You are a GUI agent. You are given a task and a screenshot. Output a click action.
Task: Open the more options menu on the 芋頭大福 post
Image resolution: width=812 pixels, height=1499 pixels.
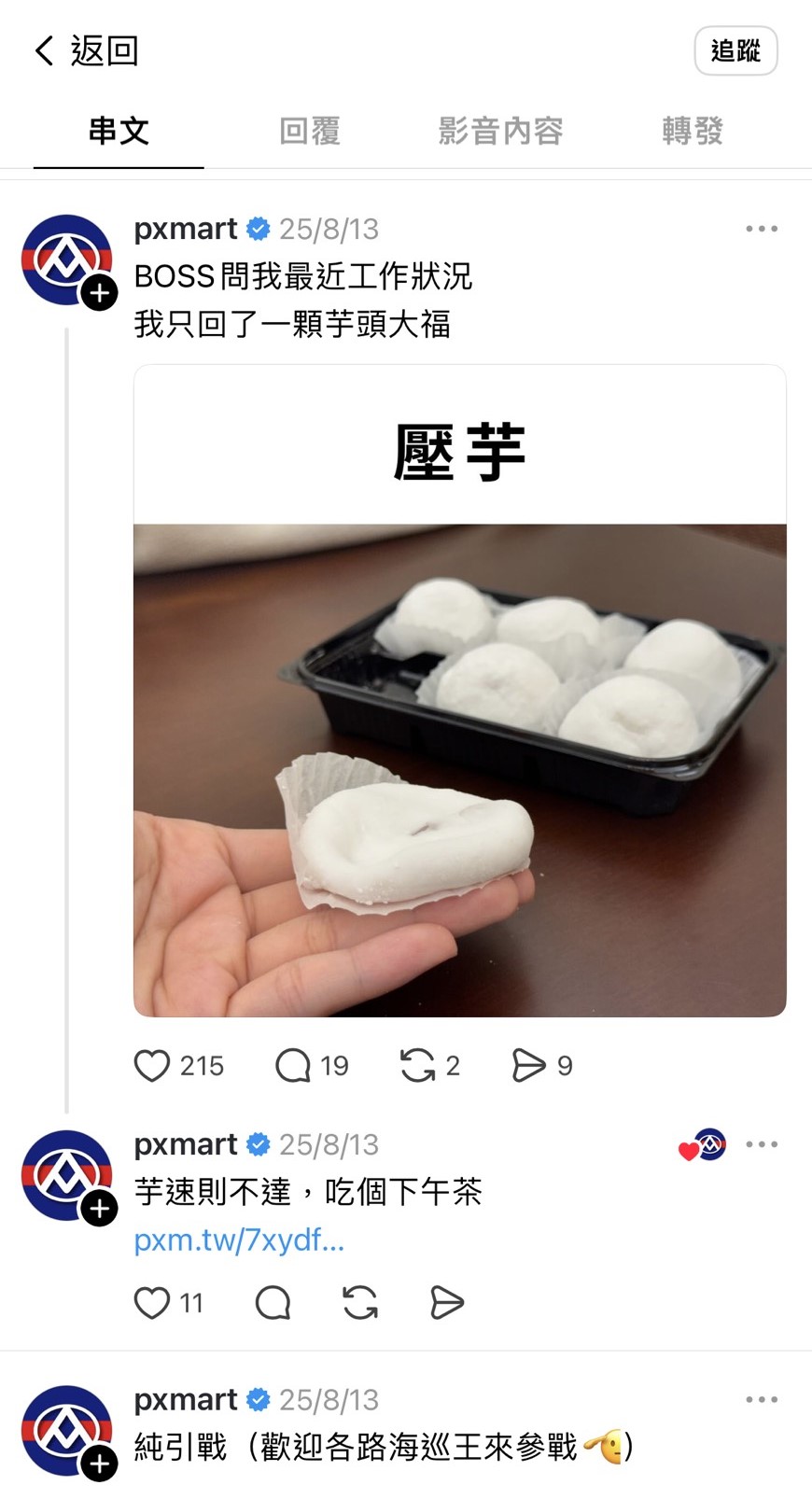coord(762,229)
